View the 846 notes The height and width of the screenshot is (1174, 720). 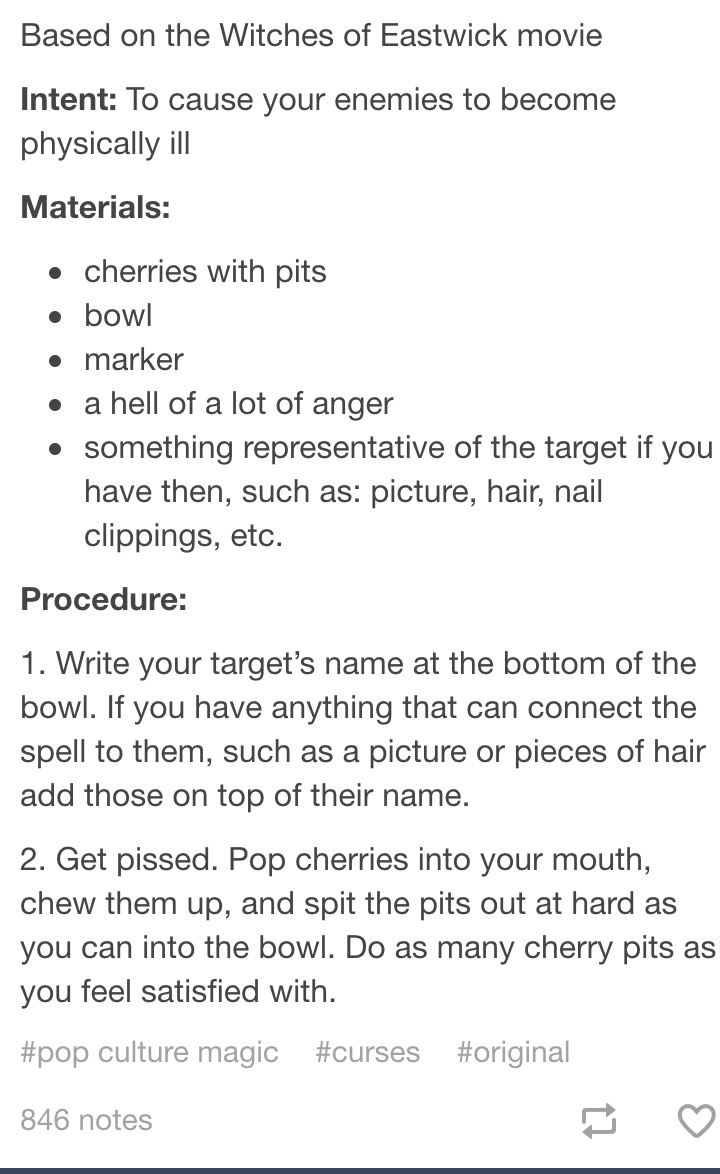(x=86, y=1120)
